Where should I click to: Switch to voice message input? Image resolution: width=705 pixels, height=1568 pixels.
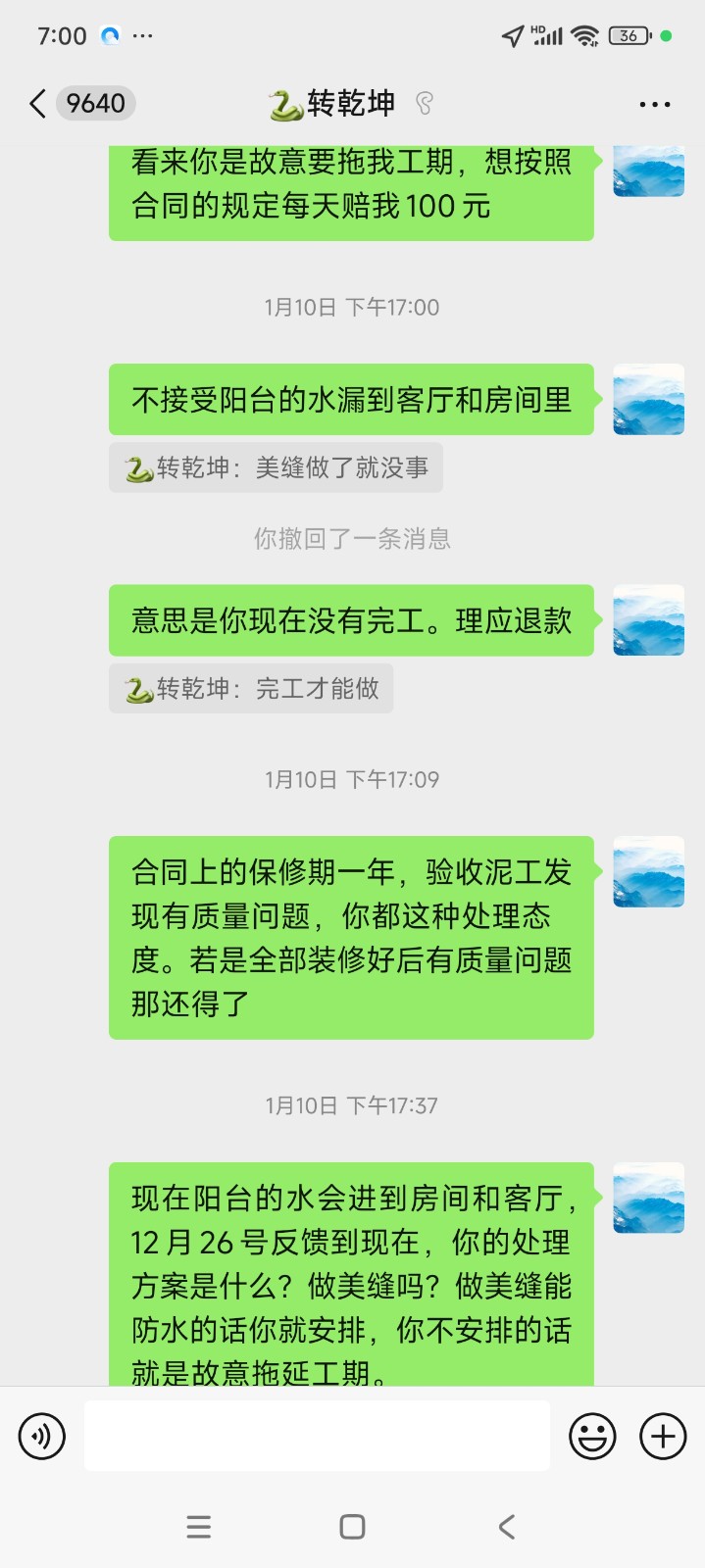42,1437
